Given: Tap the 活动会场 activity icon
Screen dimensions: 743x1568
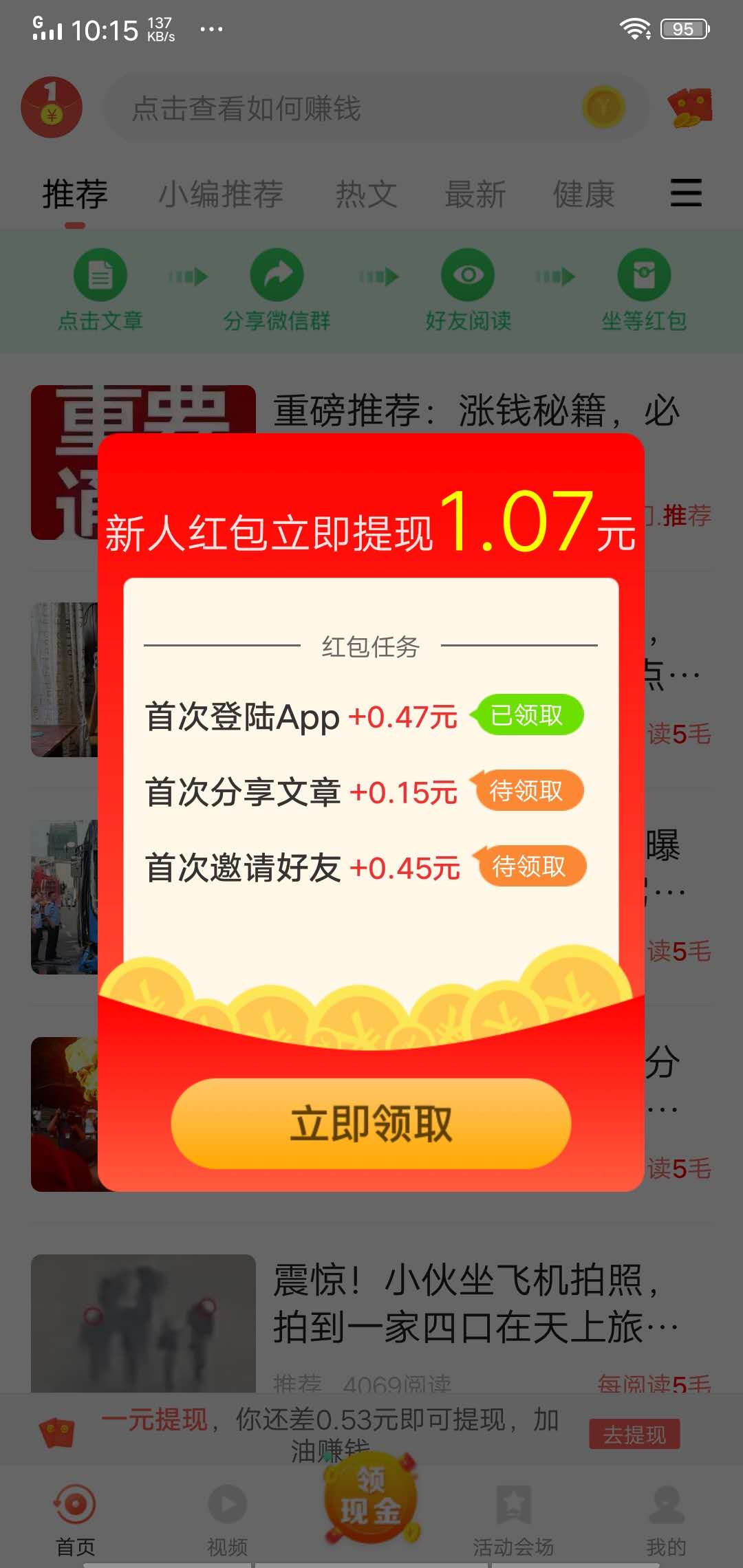Looking at the screenshot, I should [x=513, y=1503].
